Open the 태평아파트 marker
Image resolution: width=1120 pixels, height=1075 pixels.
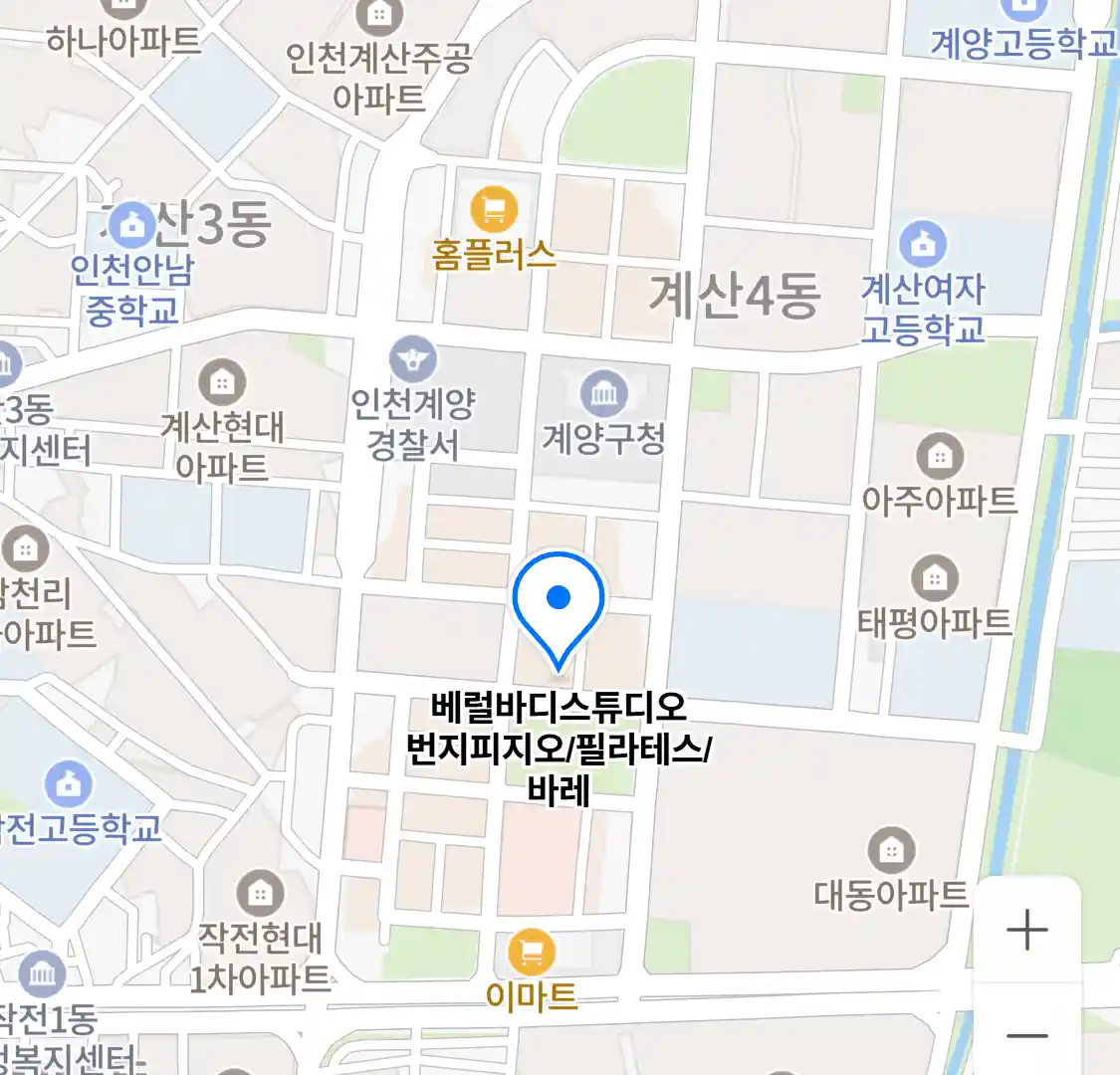935,578
